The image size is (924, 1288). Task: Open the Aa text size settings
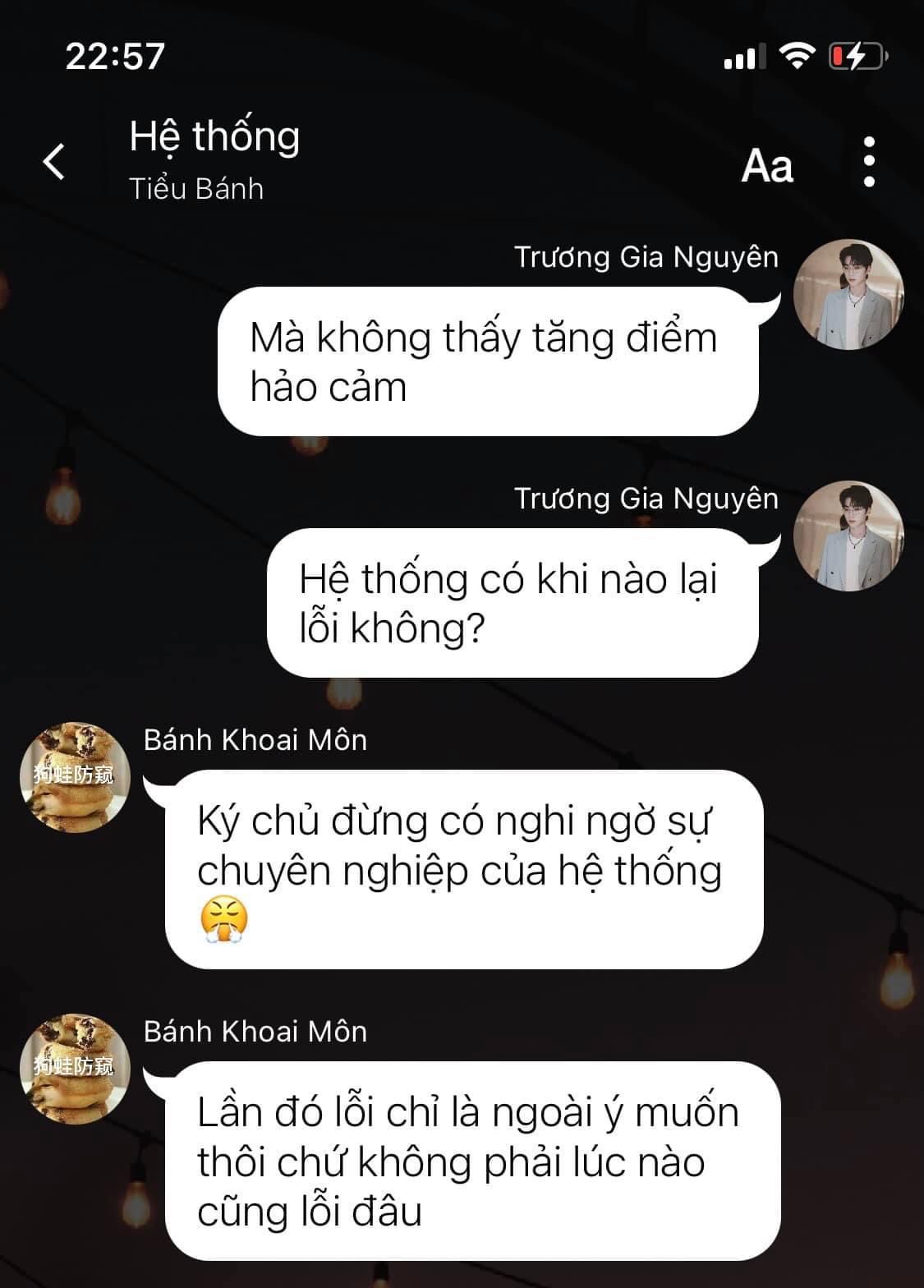[x=767, y=165]
